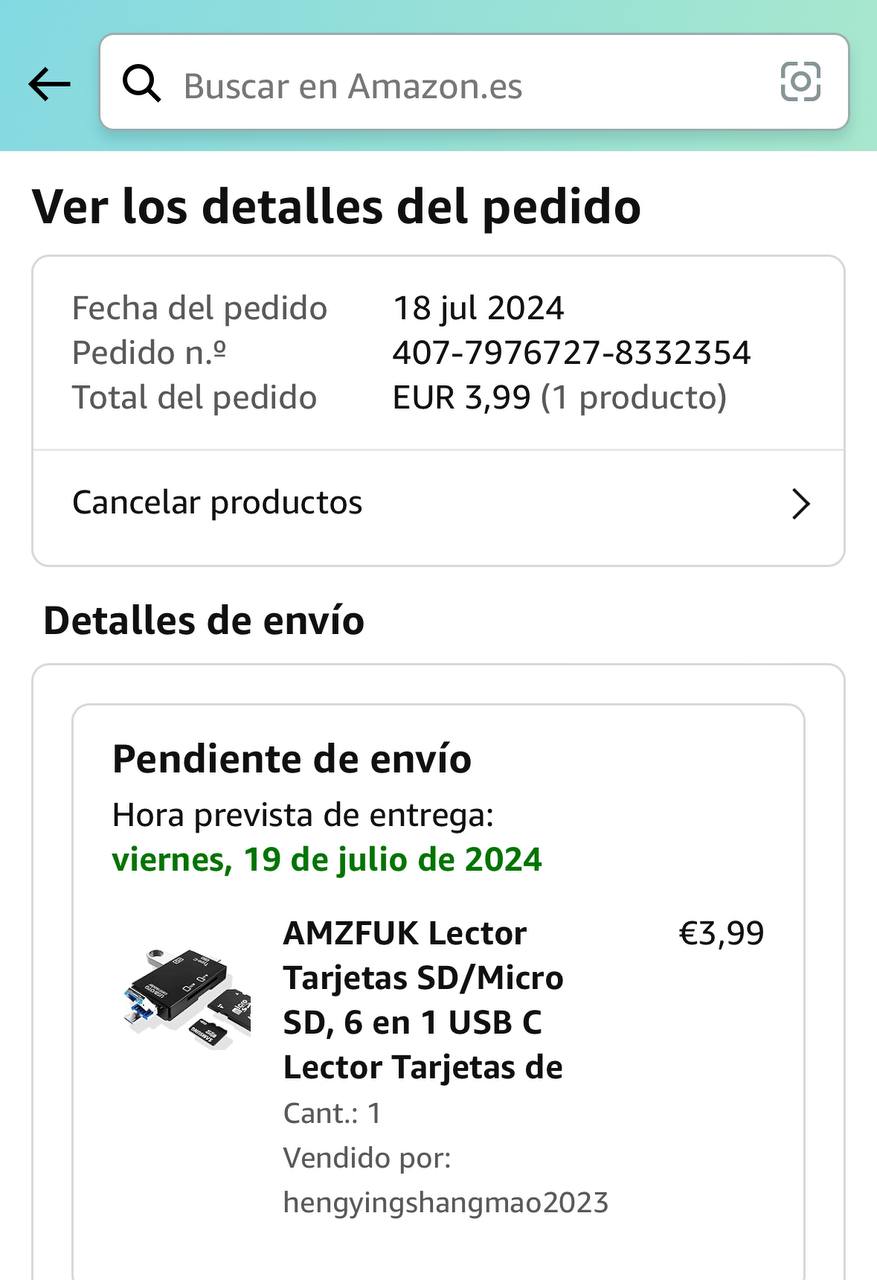Go back using the arrow icon
The width and height of the screenshot is (877, 1280).
pos(49,85)
